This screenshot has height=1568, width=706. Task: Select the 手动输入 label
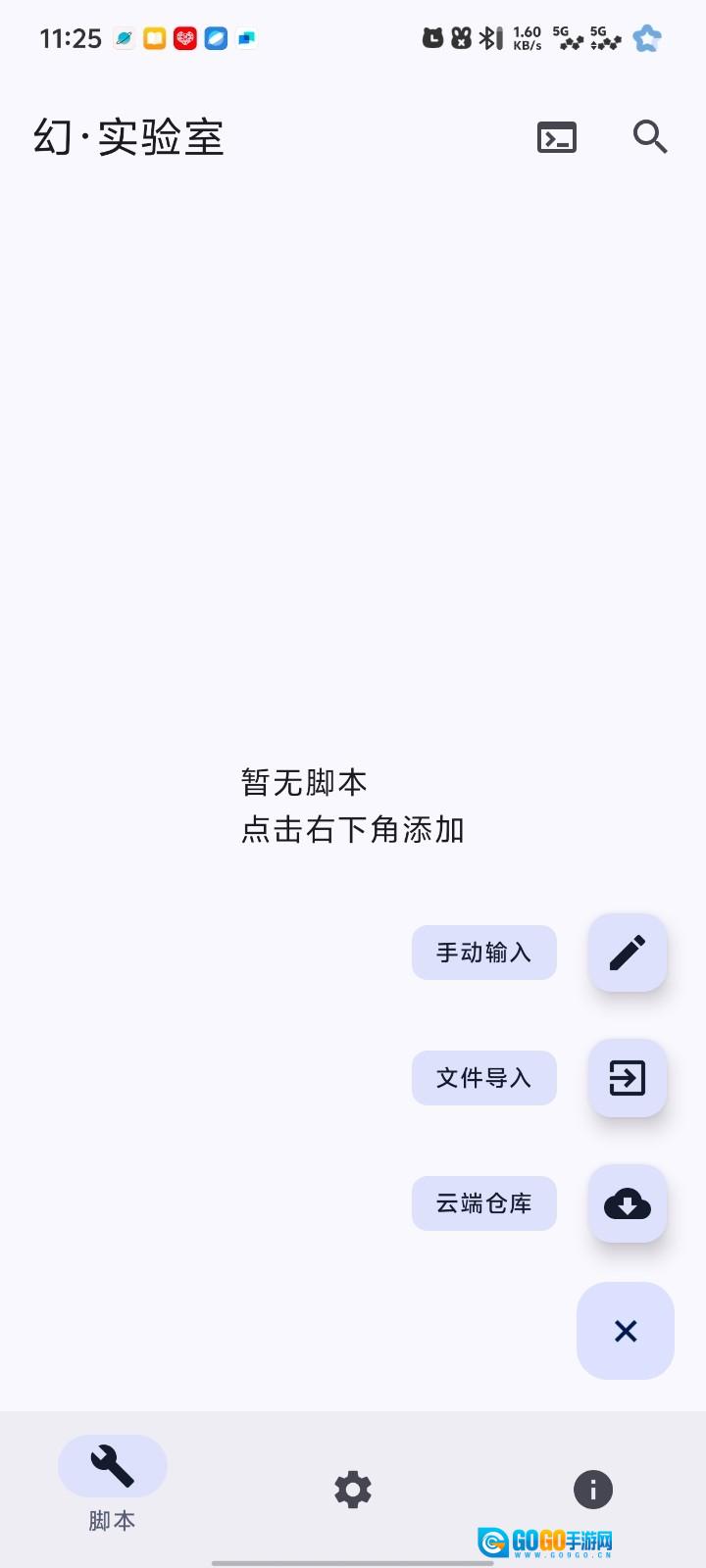pyautogui.click(x=484, y=953)
